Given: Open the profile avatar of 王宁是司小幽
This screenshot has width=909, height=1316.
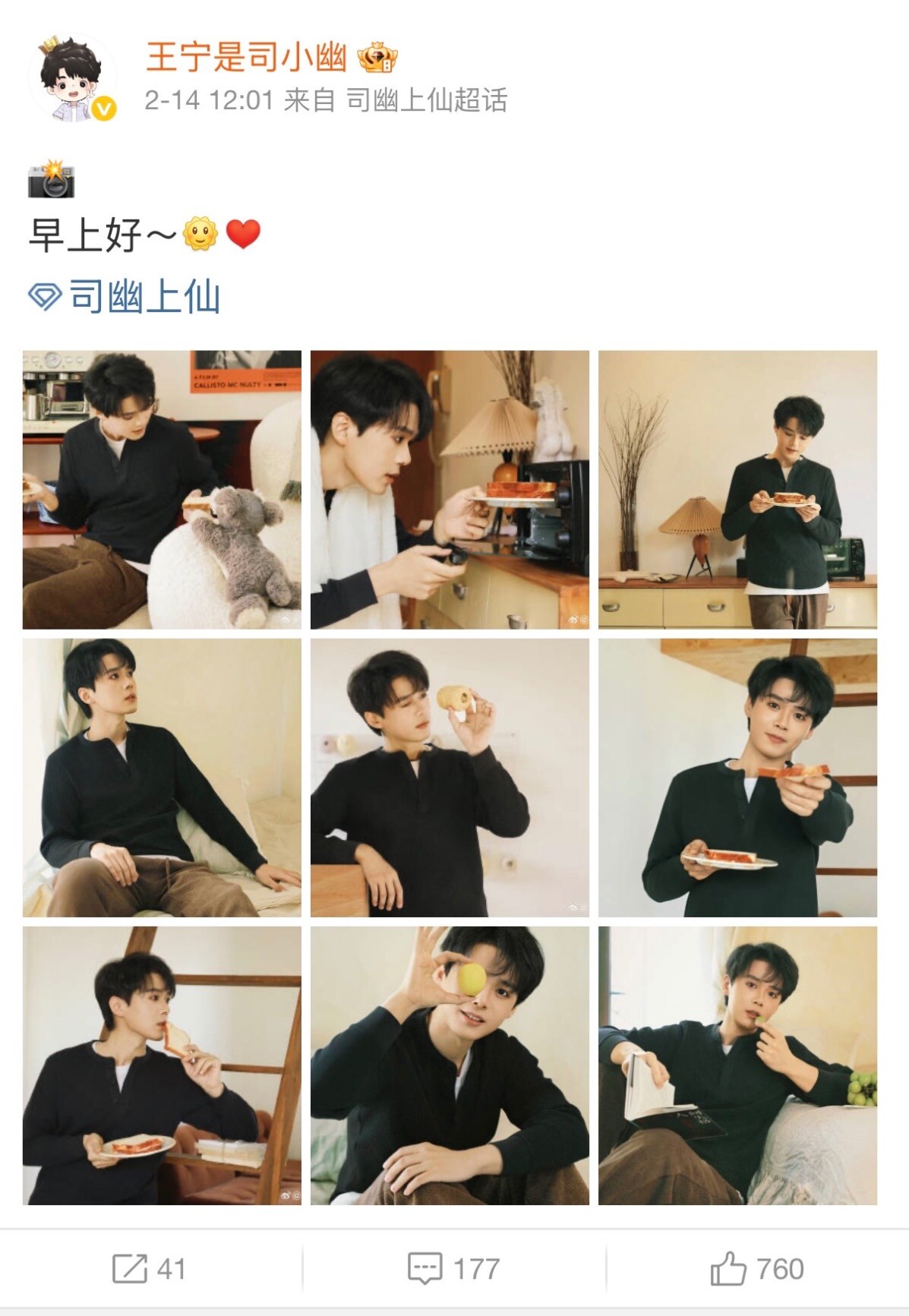Looking at the screenshot, I should click(71, 79).
